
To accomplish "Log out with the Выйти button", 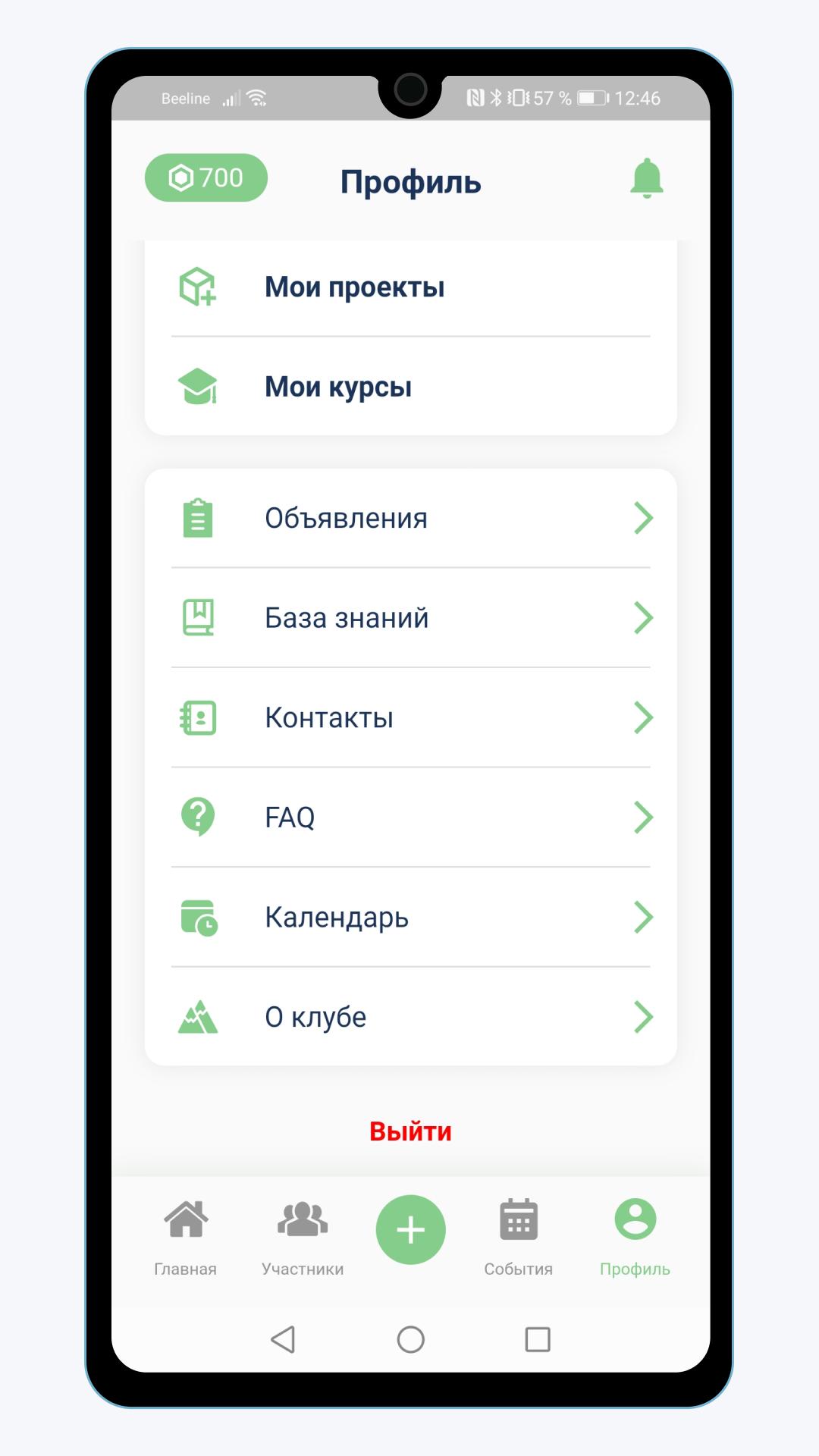I will point(410,1131).
